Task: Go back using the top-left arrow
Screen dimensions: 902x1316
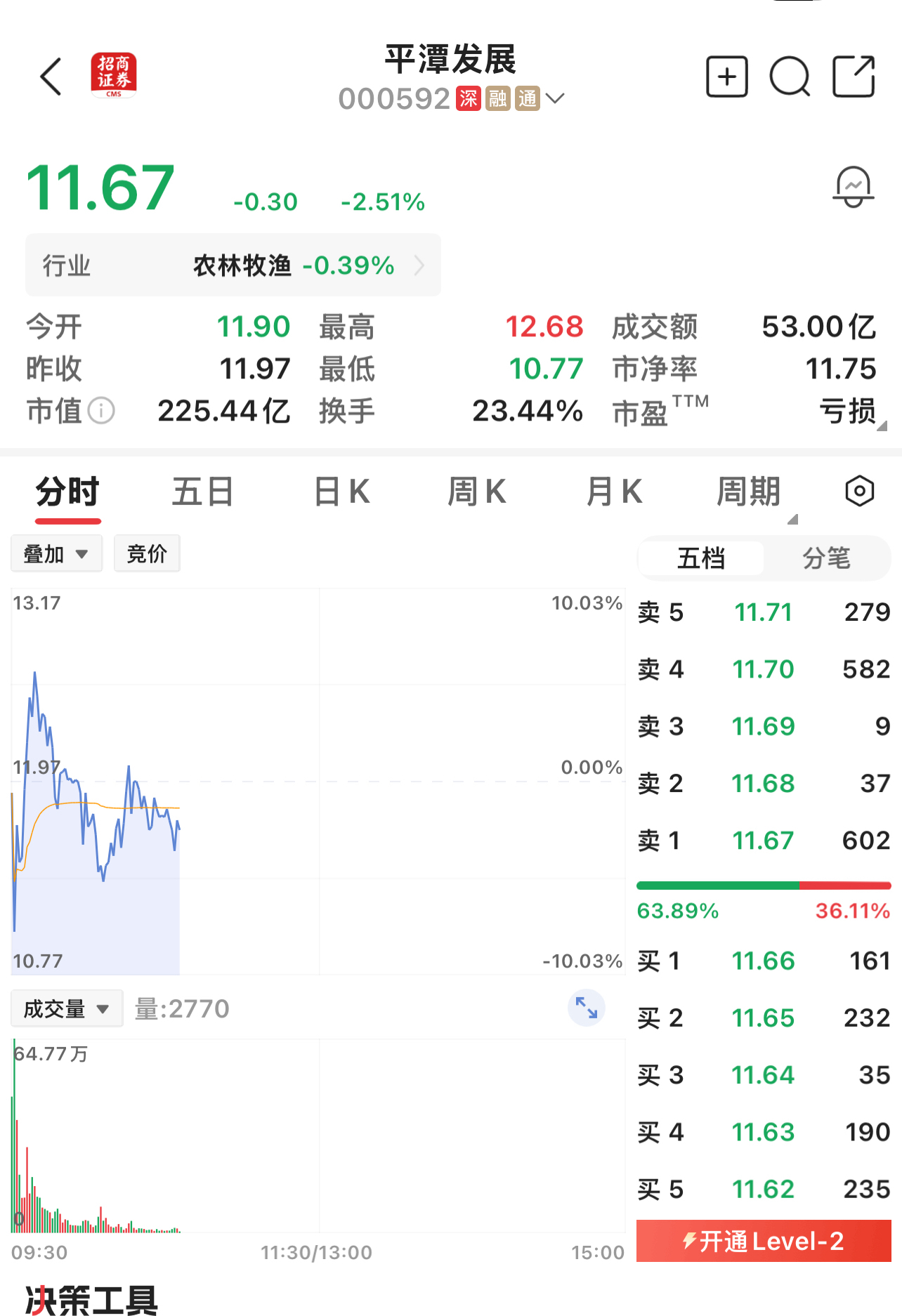Action: pyautogui.click(x=51, y=77)
